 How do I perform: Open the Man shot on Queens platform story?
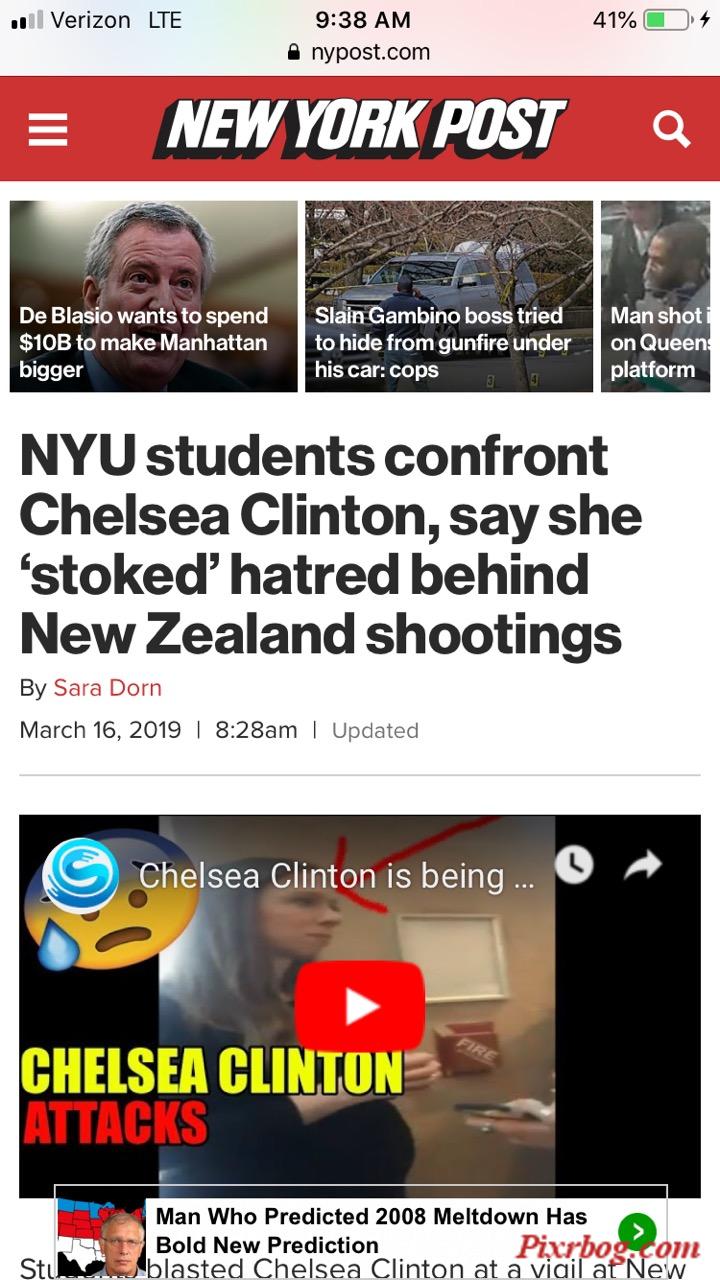[658, 297]
